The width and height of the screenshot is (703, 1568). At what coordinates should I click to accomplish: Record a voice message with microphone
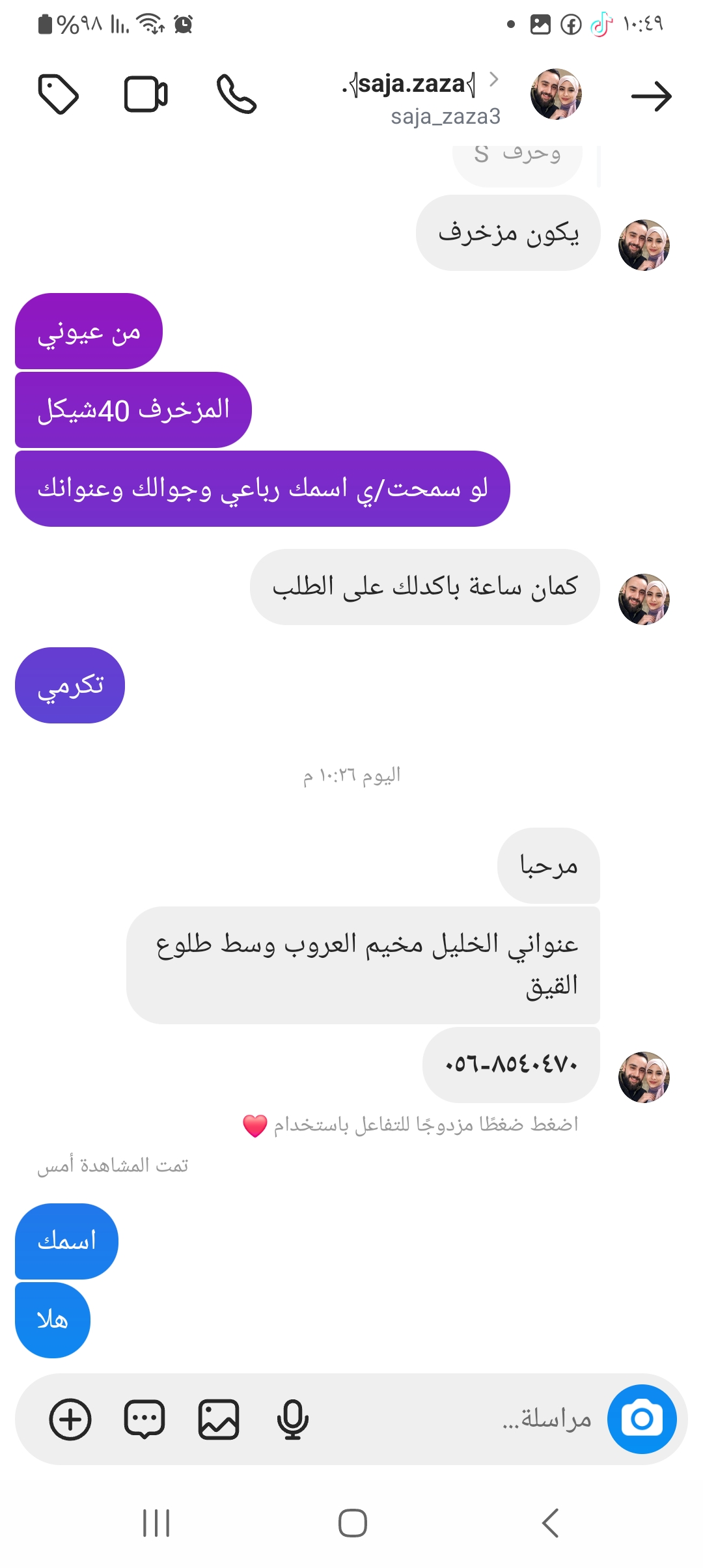pos(292,1419)
